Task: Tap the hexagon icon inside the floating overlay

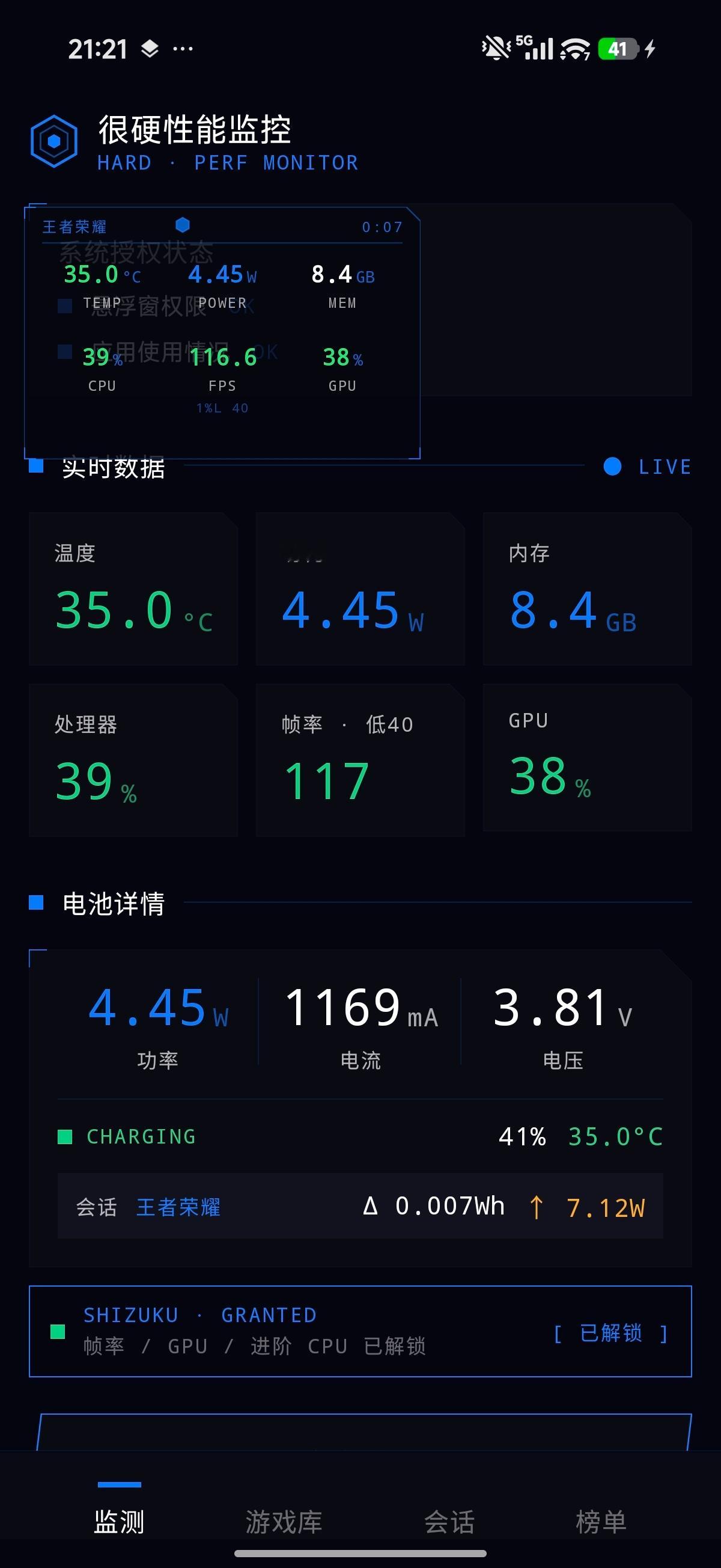Action: [x=181, y=225]
